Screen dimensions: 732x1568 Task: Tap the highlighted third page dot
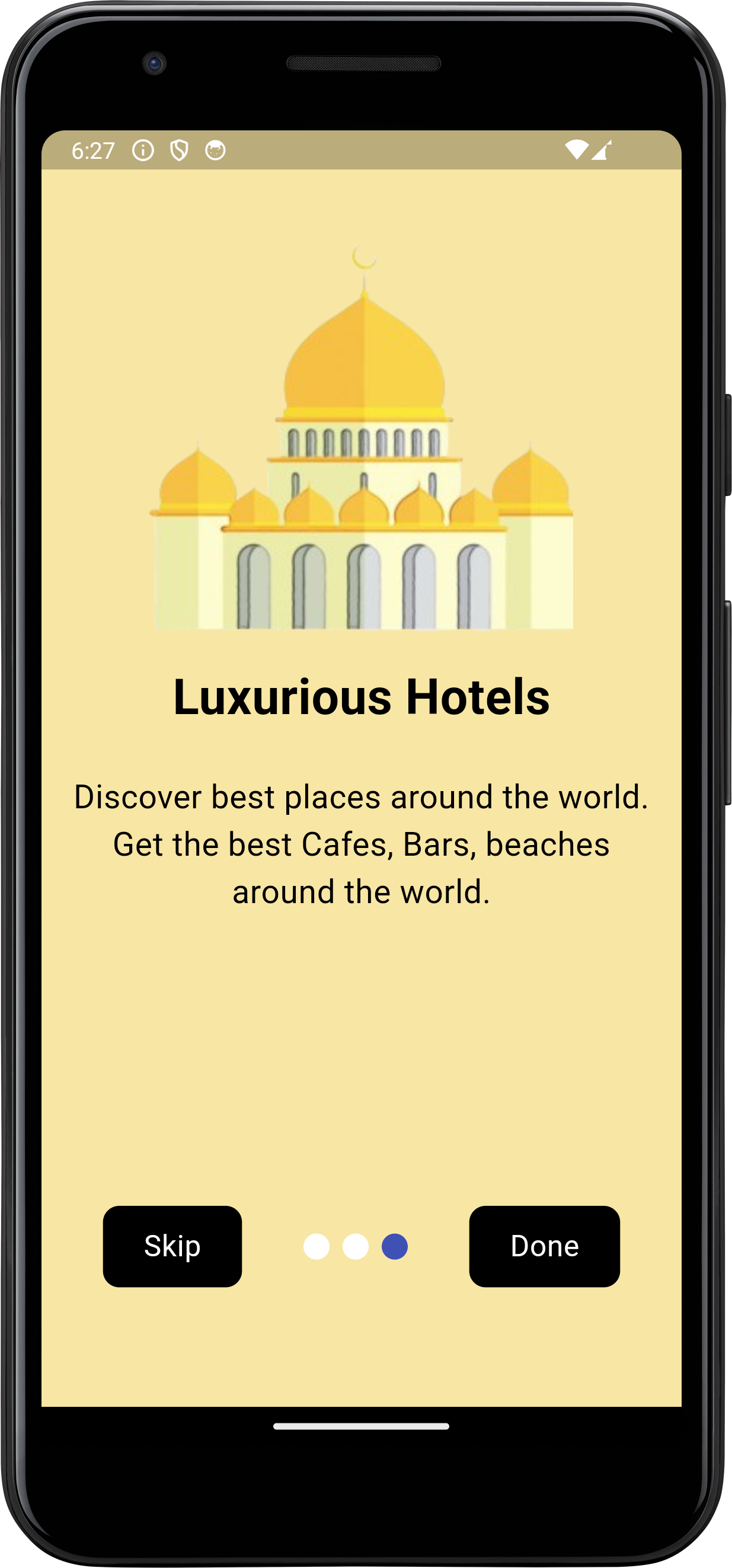click(395, 1246)
